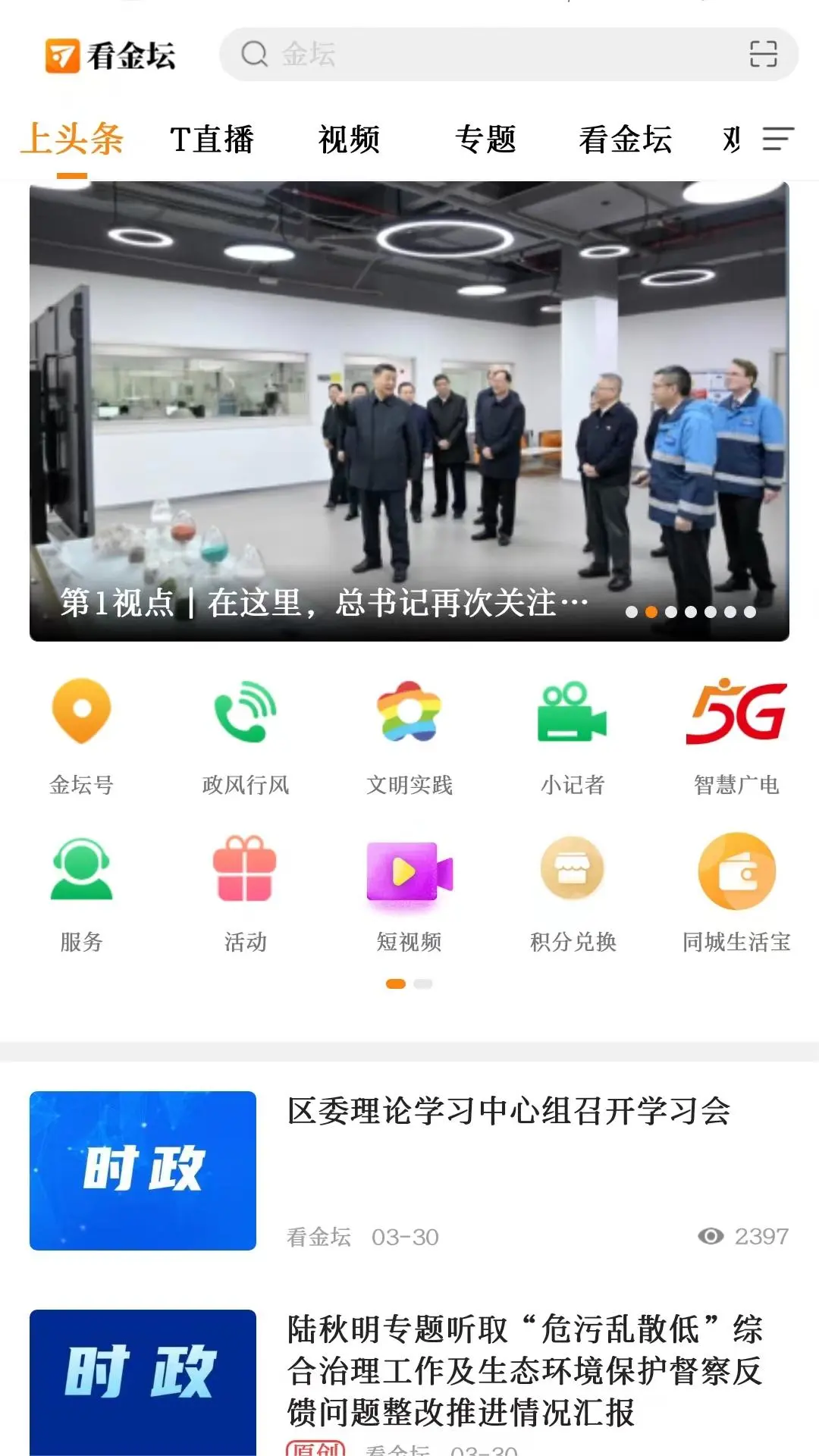This screenshot has height=1456, width=819.
Task: Switch to the second icon-grid page dot
Action: 422,984
